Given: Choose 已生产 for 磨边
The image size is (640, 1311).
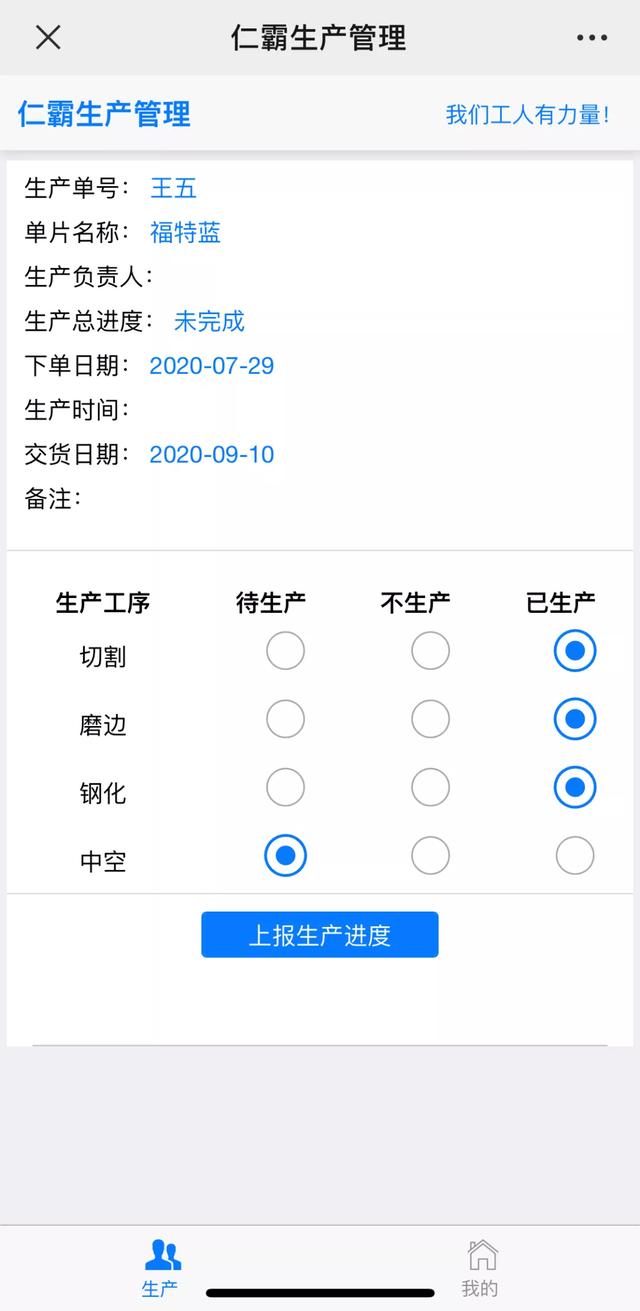Looking at the screenshot, I should pyautogui.click(x=575, y=719).
